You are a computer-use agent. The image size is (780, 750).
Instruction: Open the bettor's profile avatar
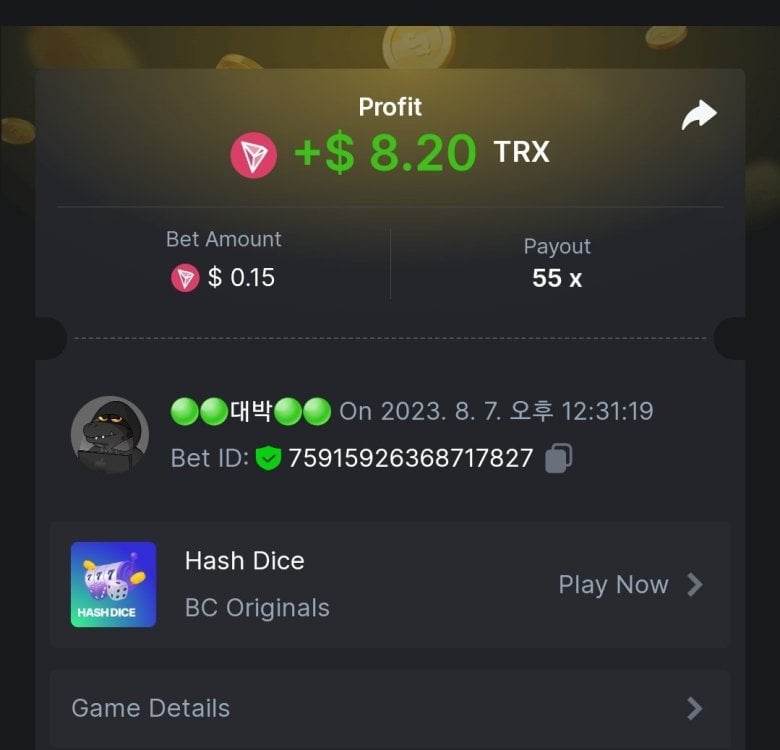tap(109, 435)
